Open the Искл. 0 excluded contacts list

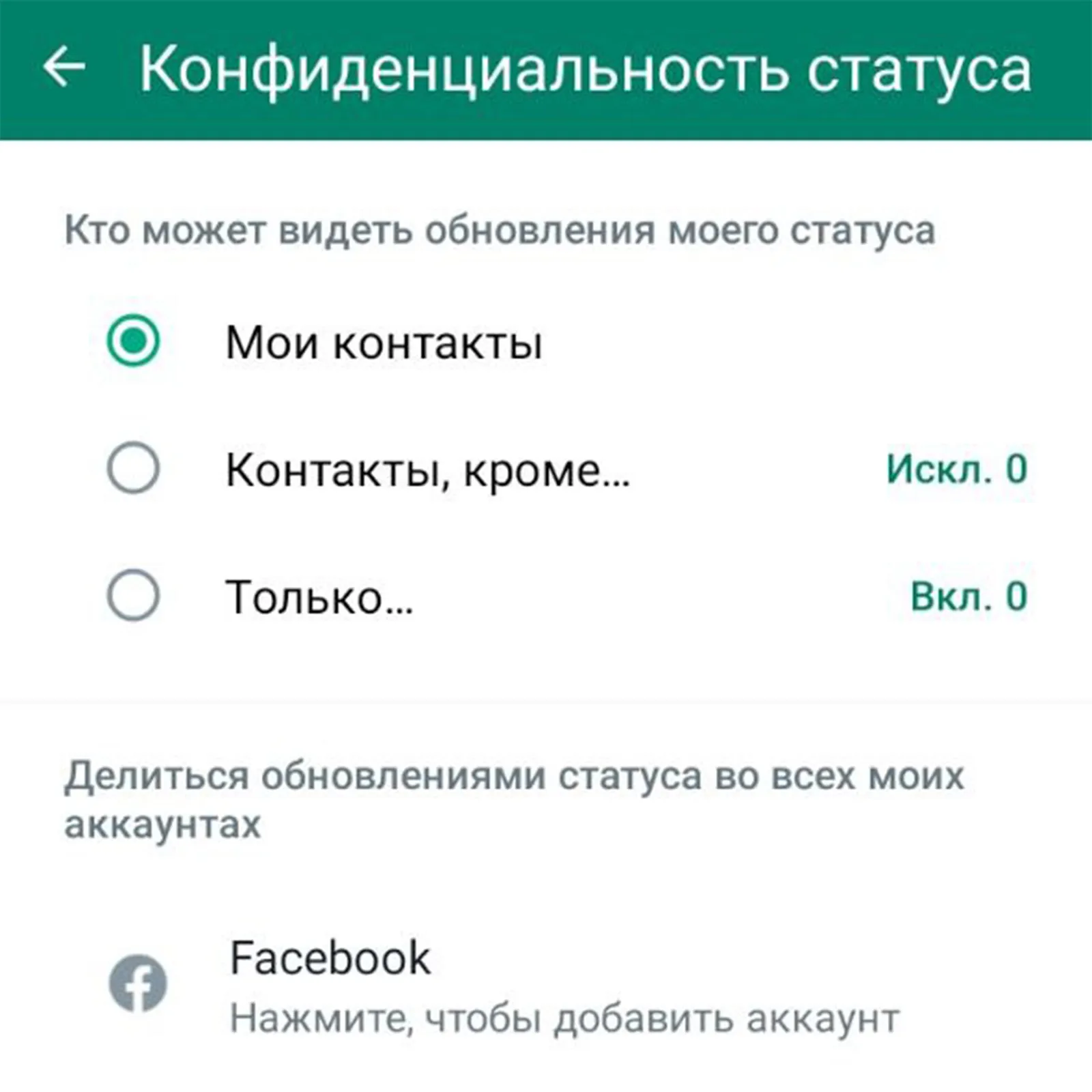pos(955,470)
